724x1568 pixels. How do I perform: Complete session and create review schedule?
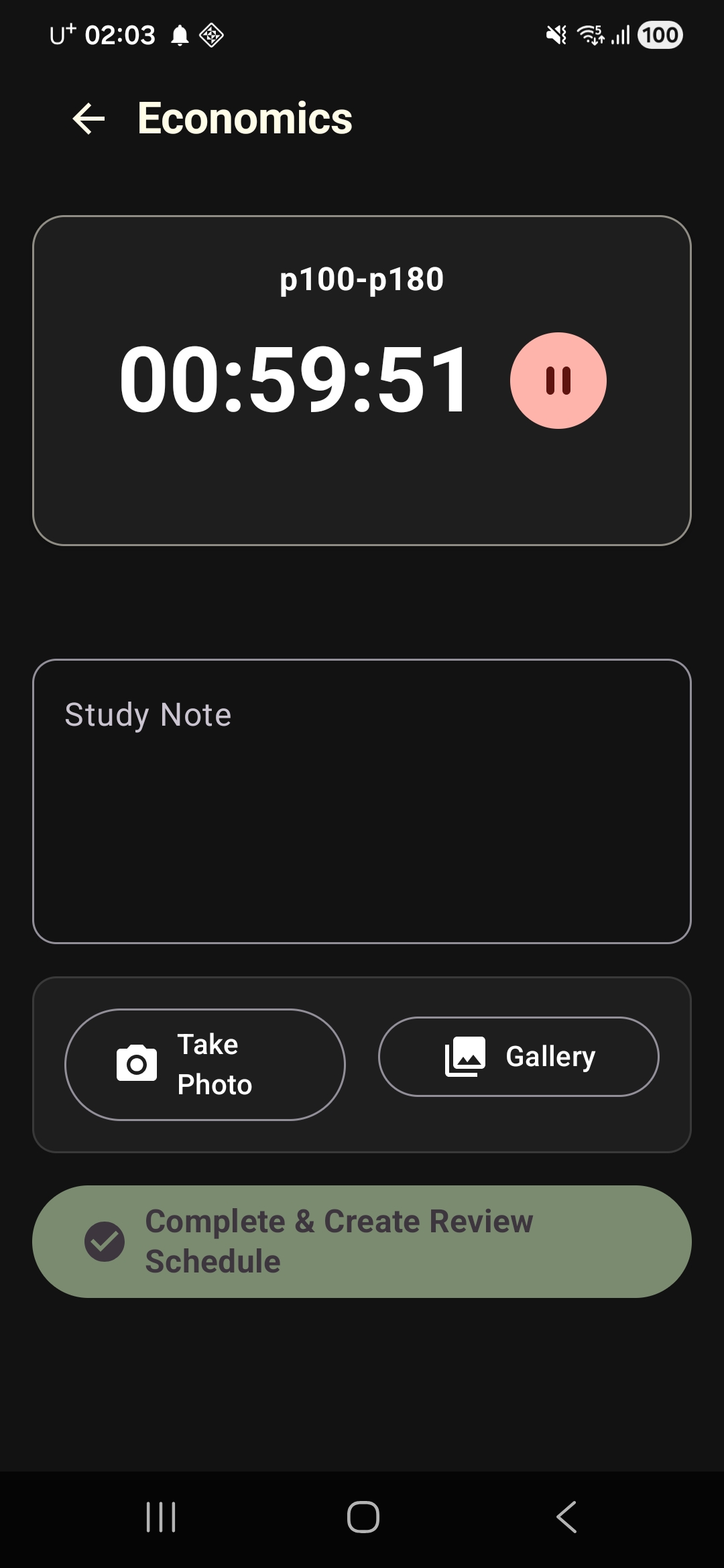coord(362,1241)
